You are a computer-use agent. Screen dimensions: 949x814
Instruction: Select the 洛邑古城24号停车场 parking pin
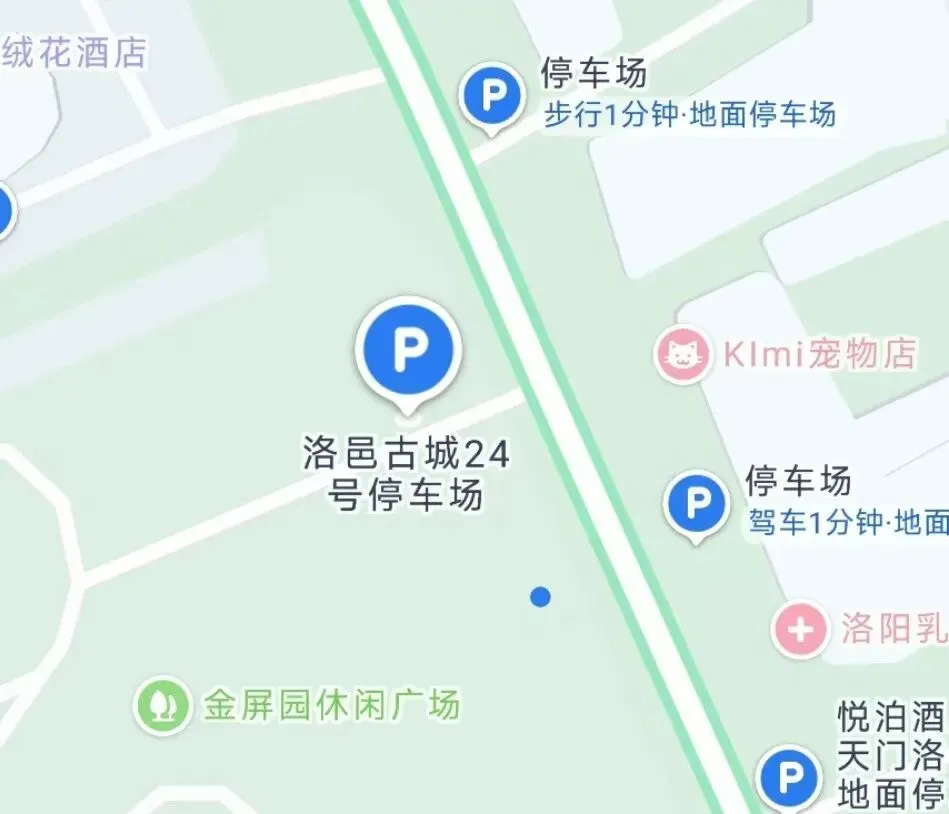click(x=409, y=354)
